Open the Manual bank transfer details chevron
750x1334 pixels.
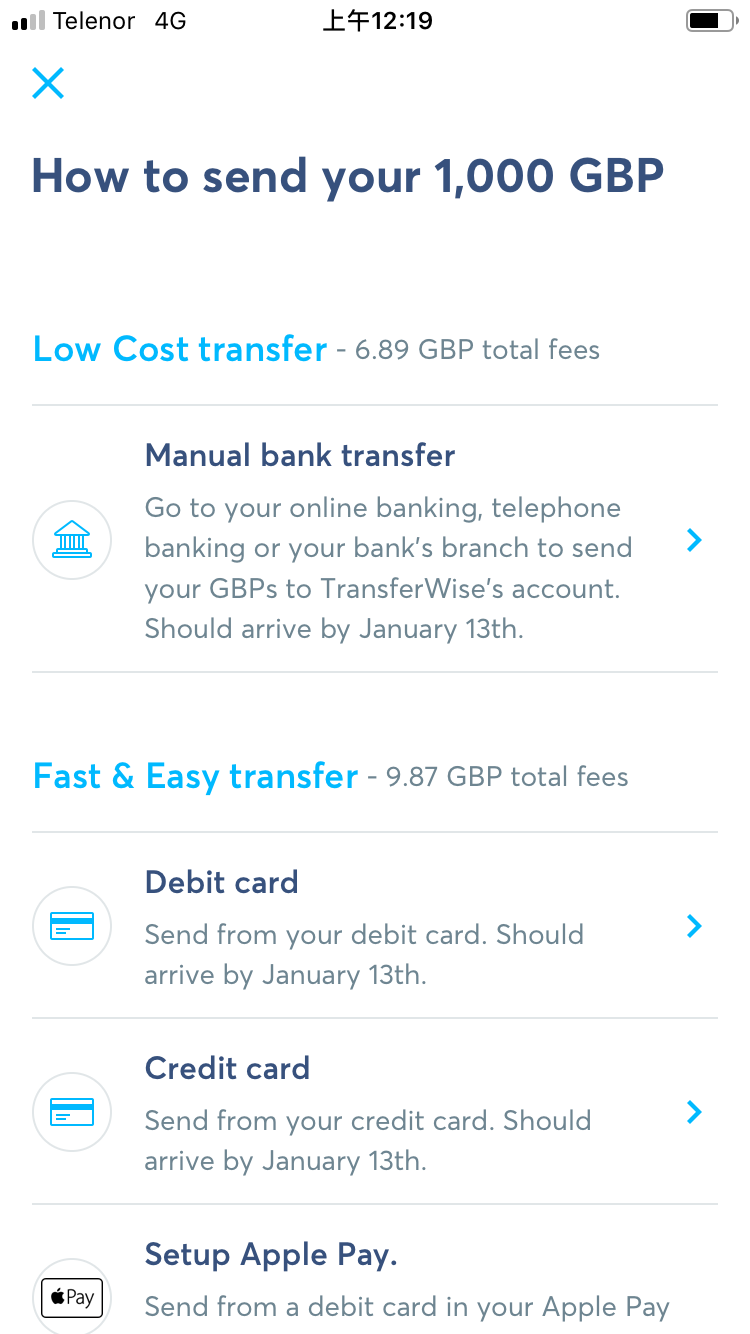pyautogui.click(x=693, y=540)
